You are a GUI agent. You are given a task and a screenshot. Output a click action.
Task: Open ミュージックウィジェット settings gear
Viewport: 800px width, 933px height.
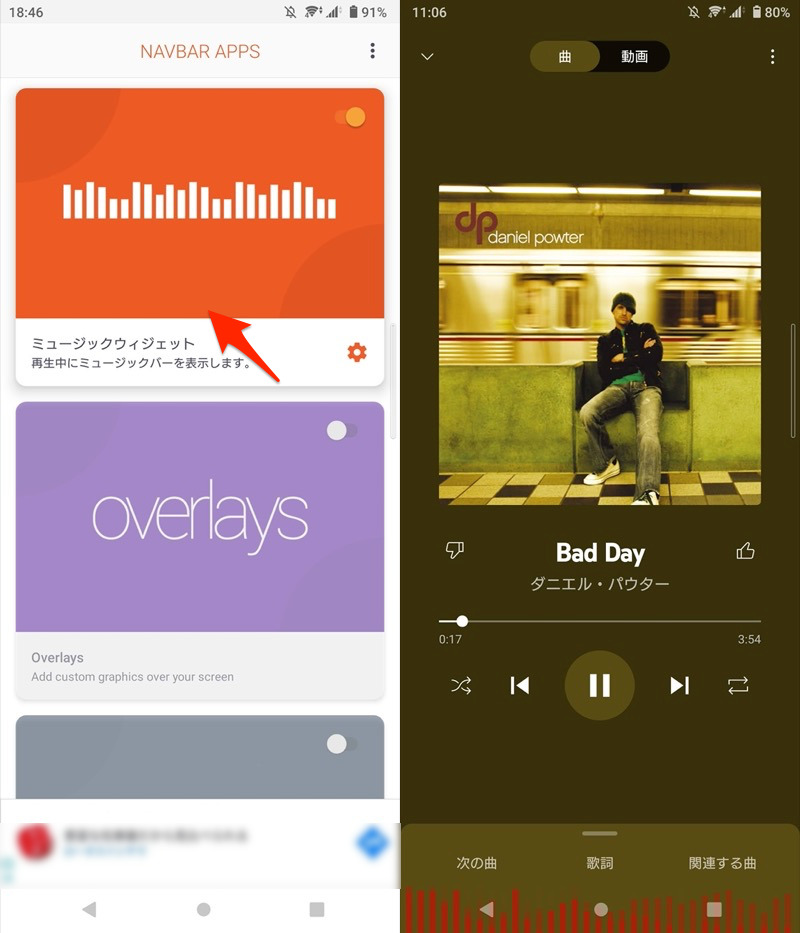[x=356, y=352]
